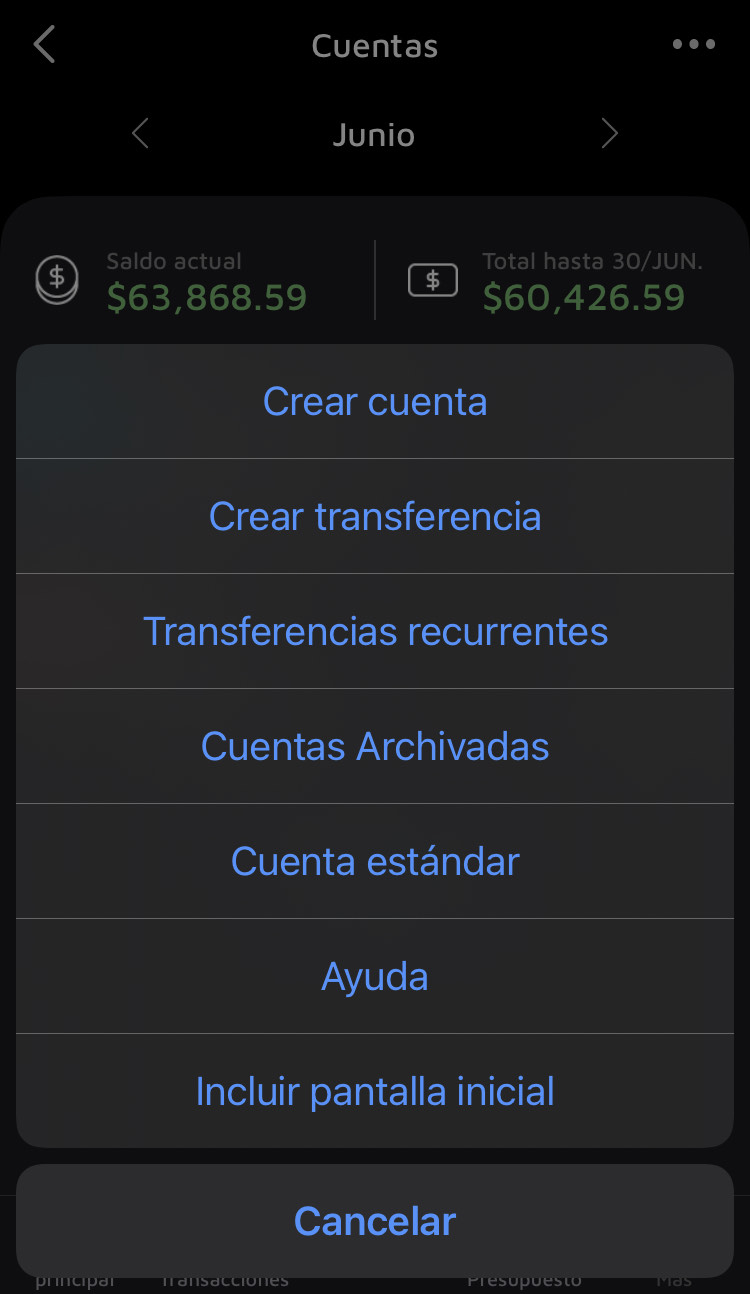Select Crear cuenta option
This screenshot has width=750, height=1294.
coord(375,402)
